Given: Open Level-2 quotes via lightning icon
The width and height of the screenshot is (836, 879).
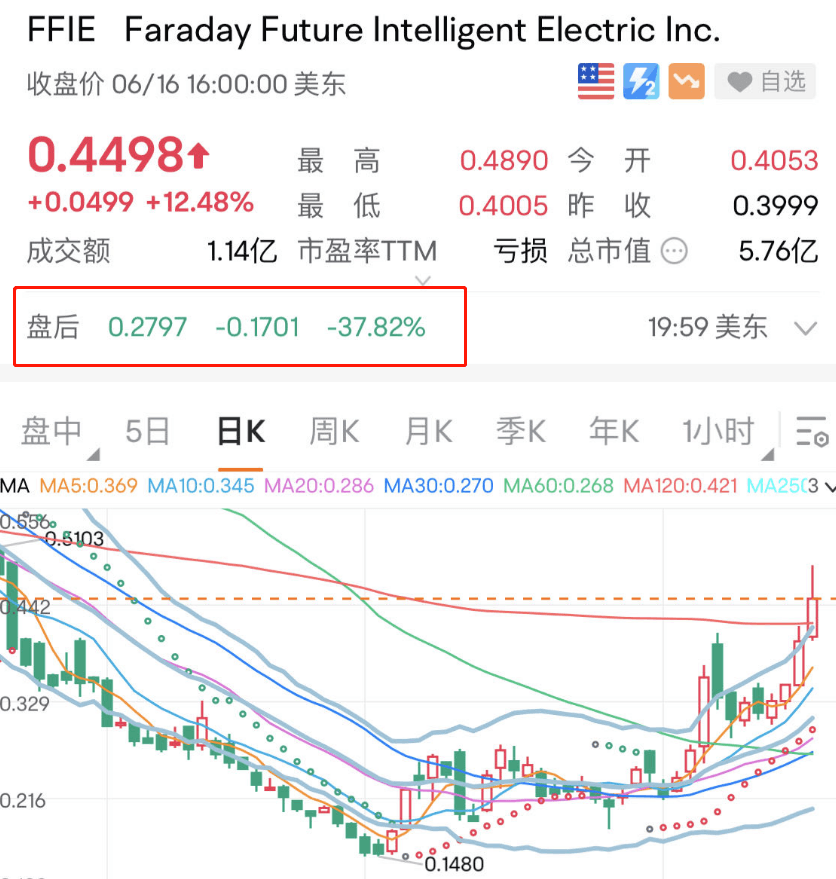Looking at the screenshot, I should pyautogui.click(x=641, y=81).
